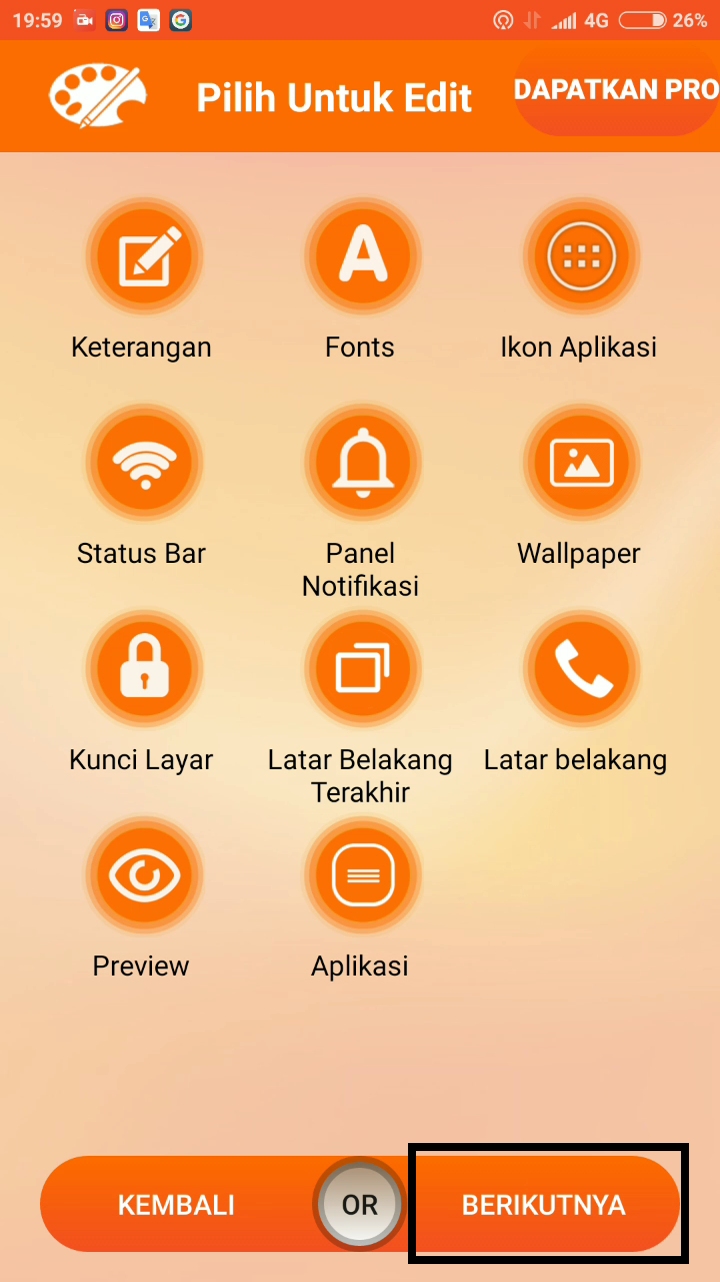
Task: Select the Aplikasi option
Action: click(362, 876)
